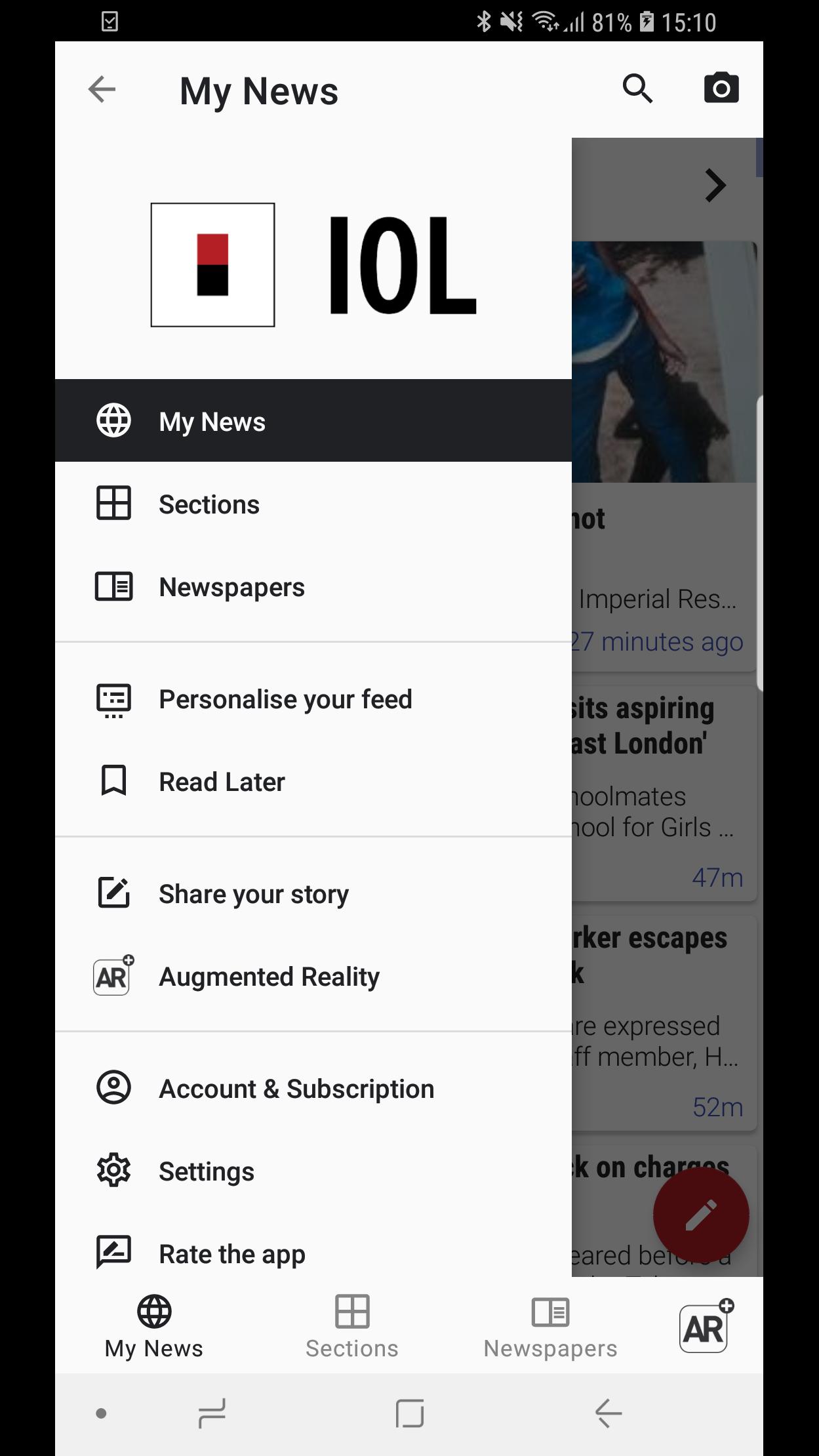The height and width of the screenshot is (1456, 819).
Task: Open Account & Subscription
Action: [x=296, y=1088]
